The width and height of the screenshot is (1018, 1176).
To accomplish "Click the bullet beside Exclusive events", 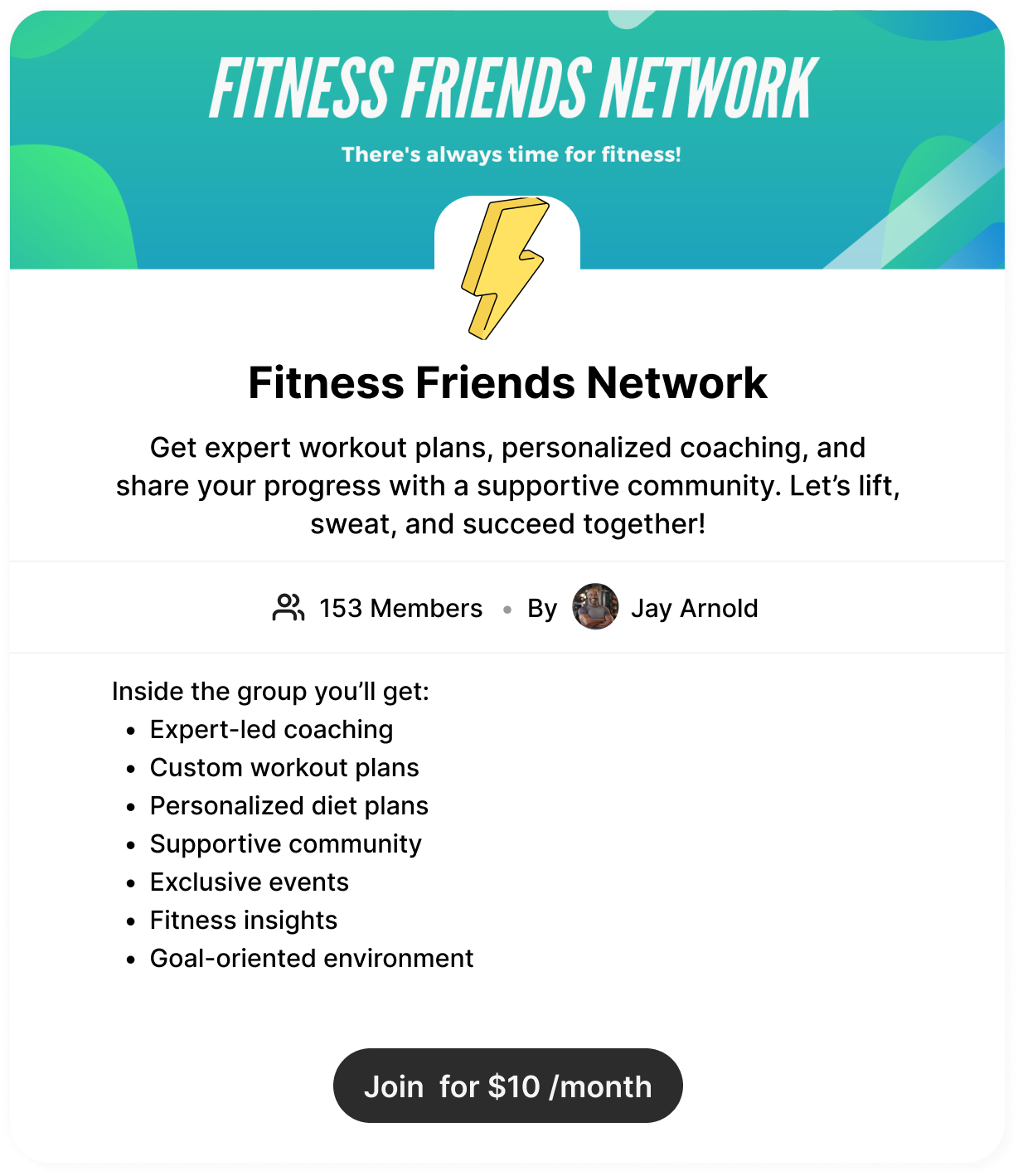I will click(x=130, y=883).
